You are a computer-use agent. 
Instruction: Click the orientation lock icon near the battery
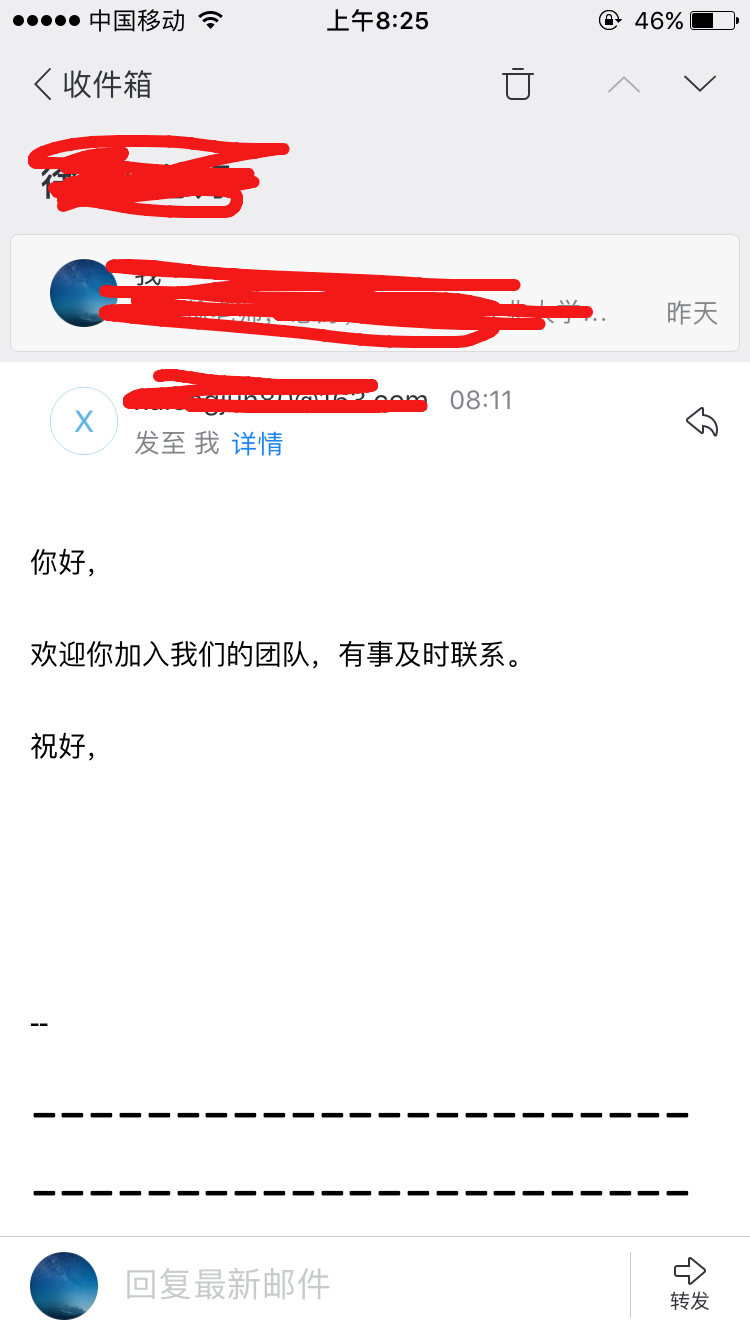609,19
